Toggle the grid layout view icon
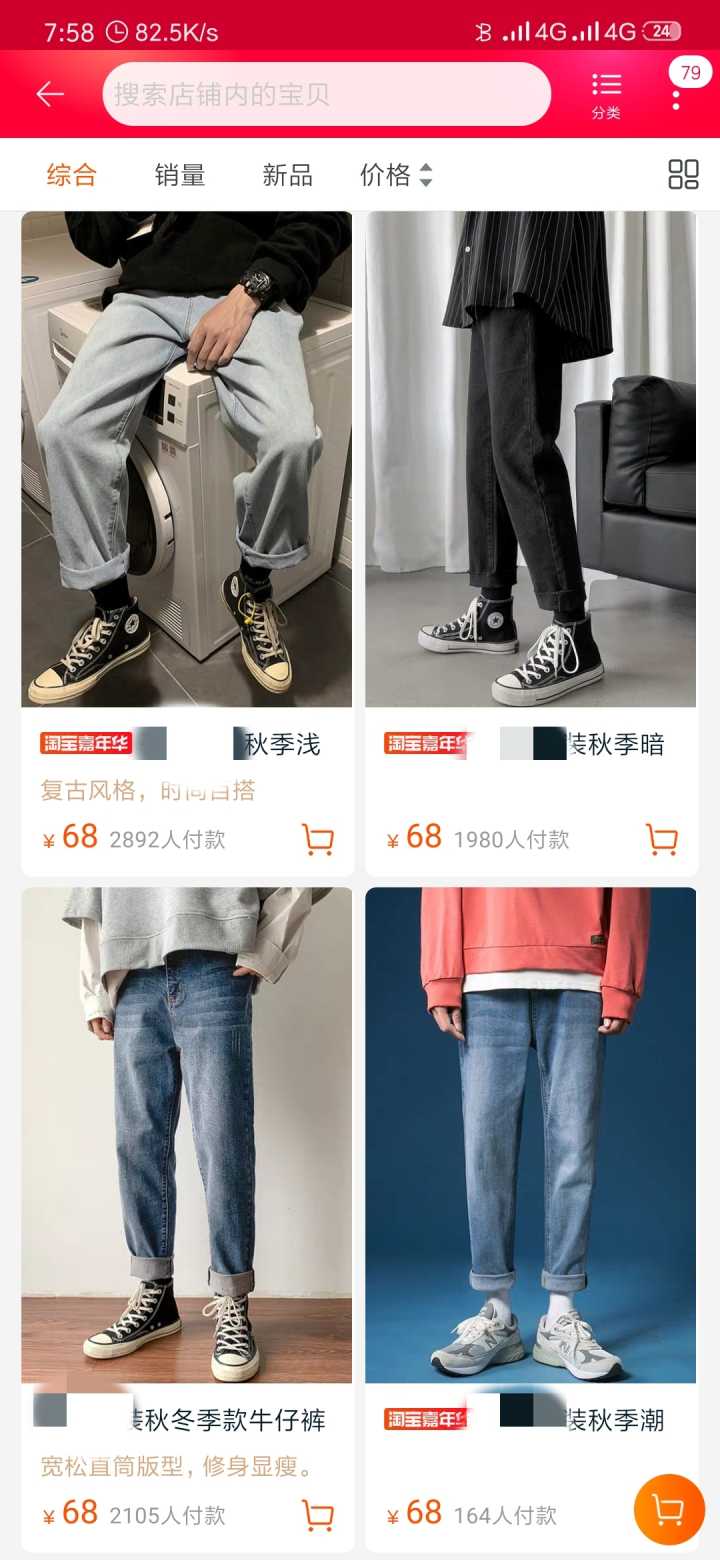 683,175
